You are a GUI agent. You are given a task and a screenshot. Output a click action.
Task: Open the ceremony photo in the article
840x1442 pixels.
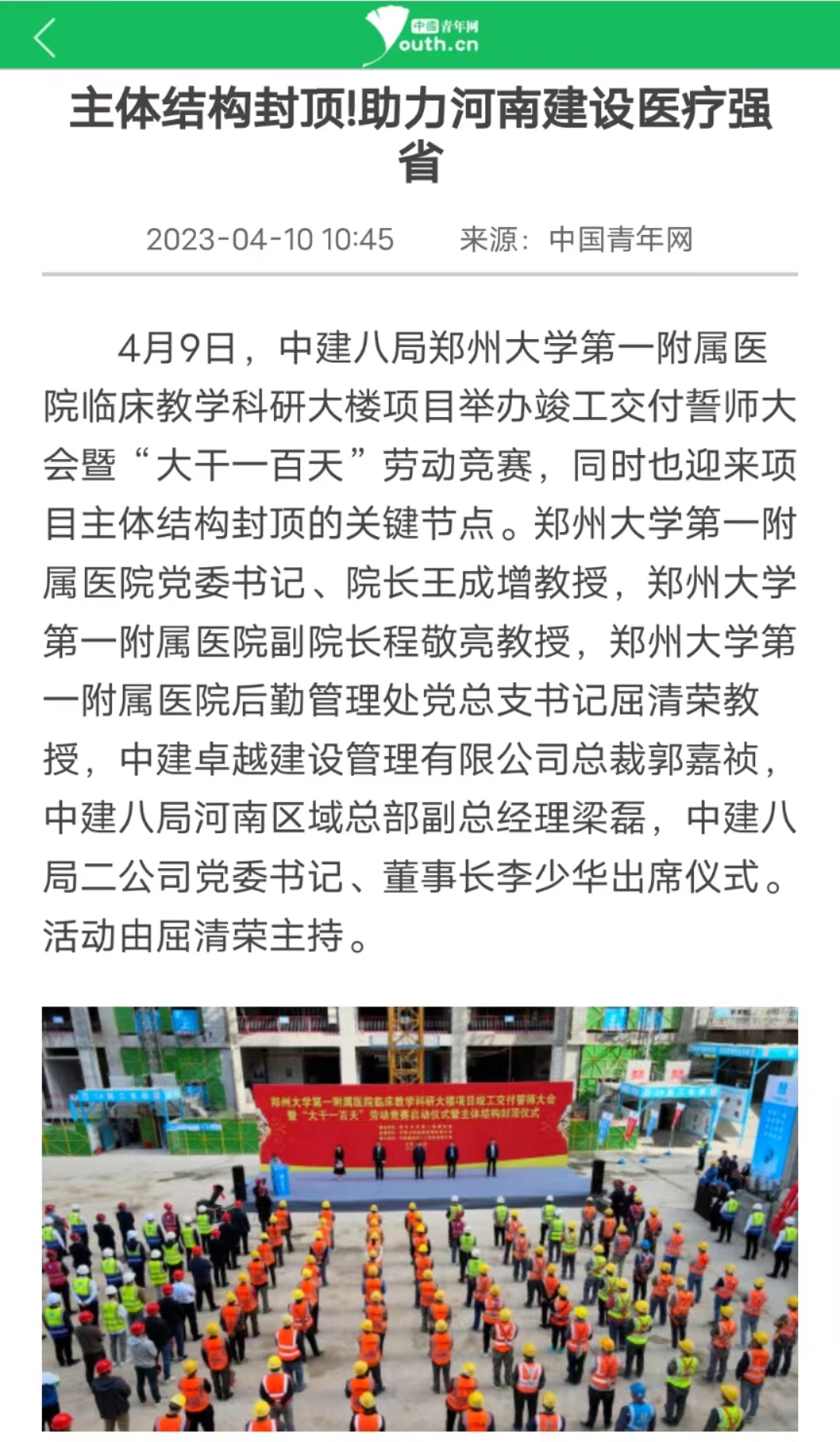coord(420,1218)
